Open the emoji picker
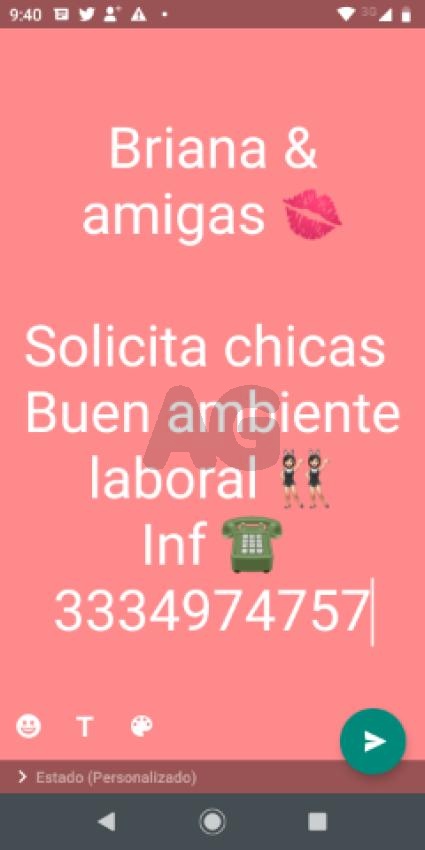This screenshot has width=425, height=850. coord(28,726)
